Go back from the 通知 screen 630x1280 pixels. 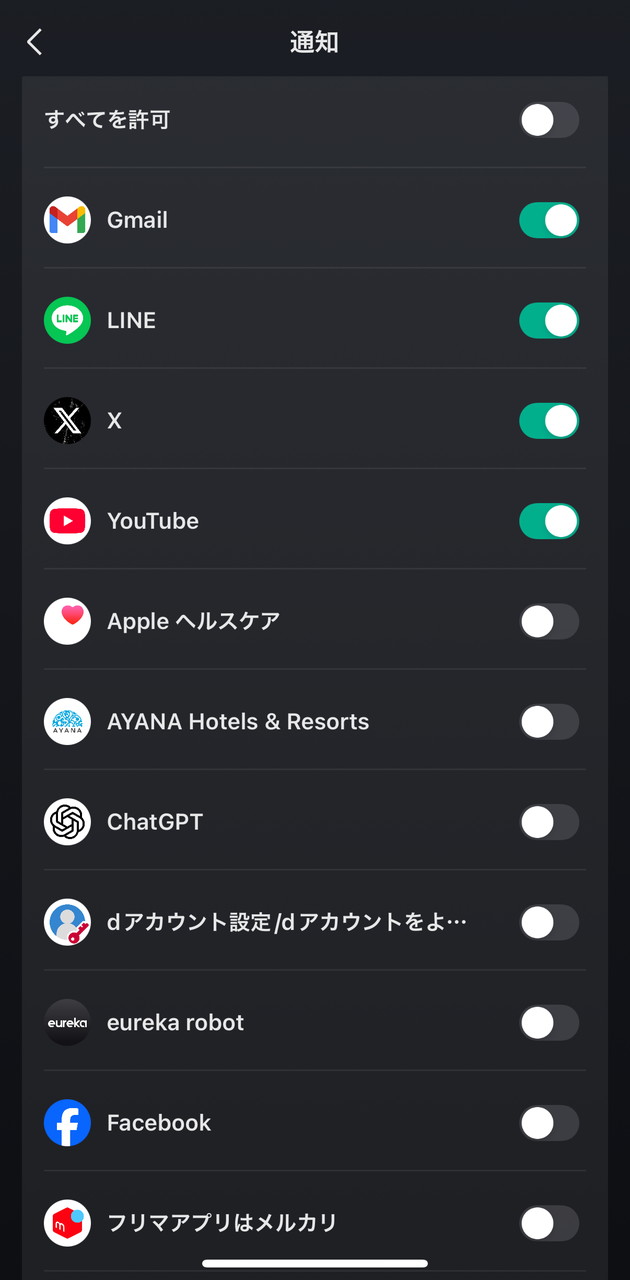click(x=35, y=42)
